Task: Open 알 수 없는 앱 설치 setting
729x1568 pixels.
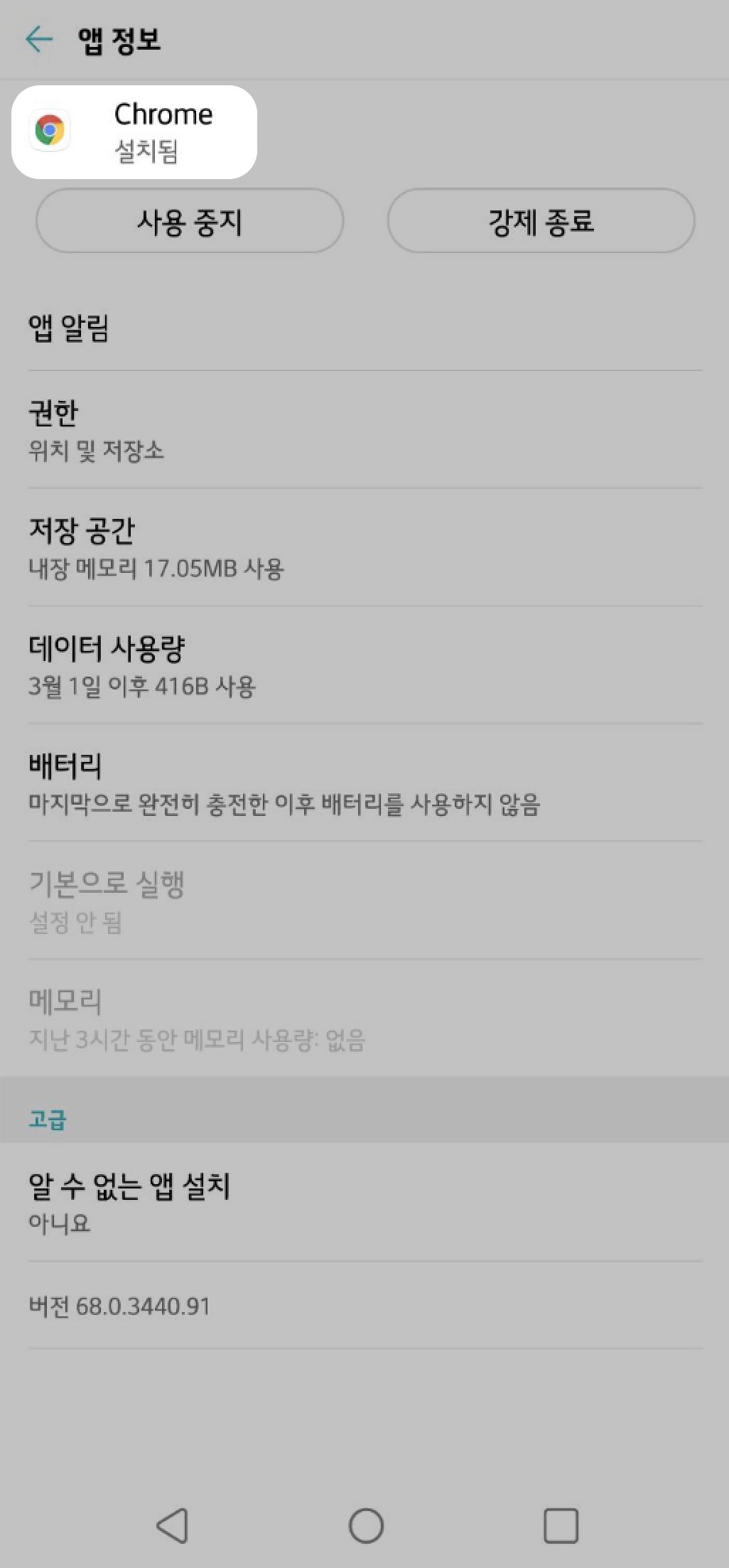Action: point(364,1202)
